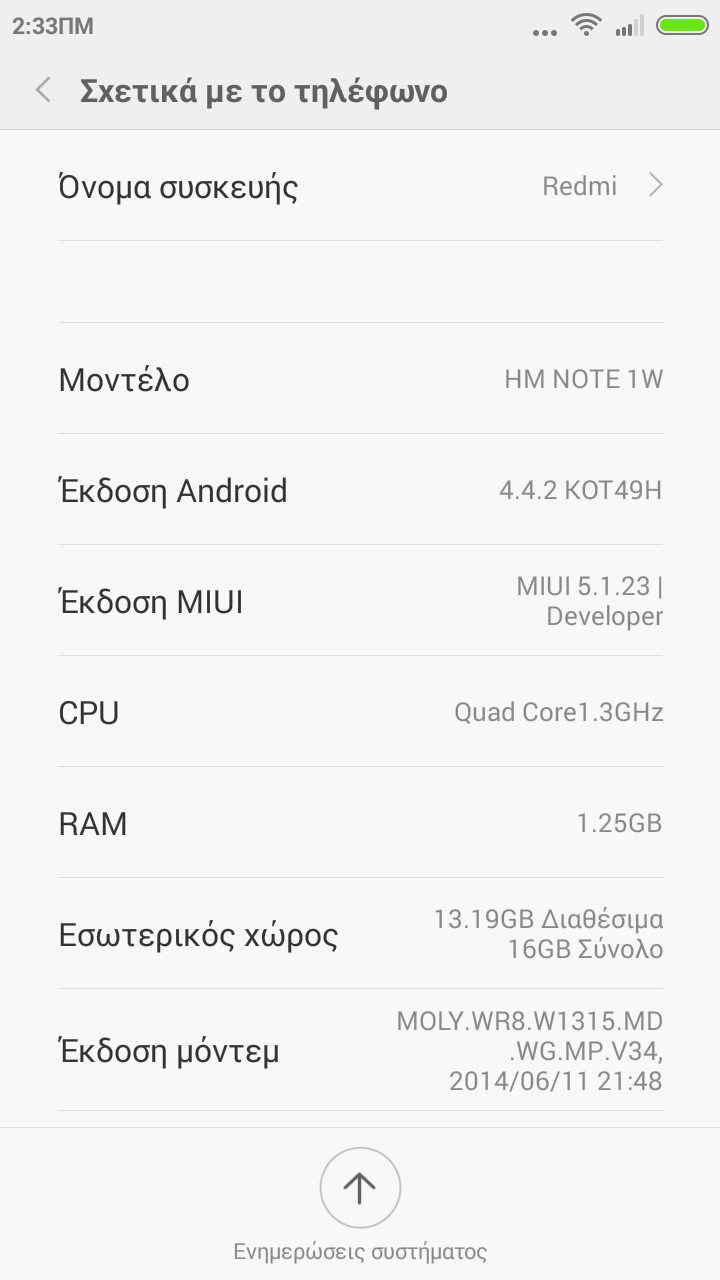The image size is (720, 1280).
Task: Open the Εσωτερικός χώρος row
Action: coord(360,934)
